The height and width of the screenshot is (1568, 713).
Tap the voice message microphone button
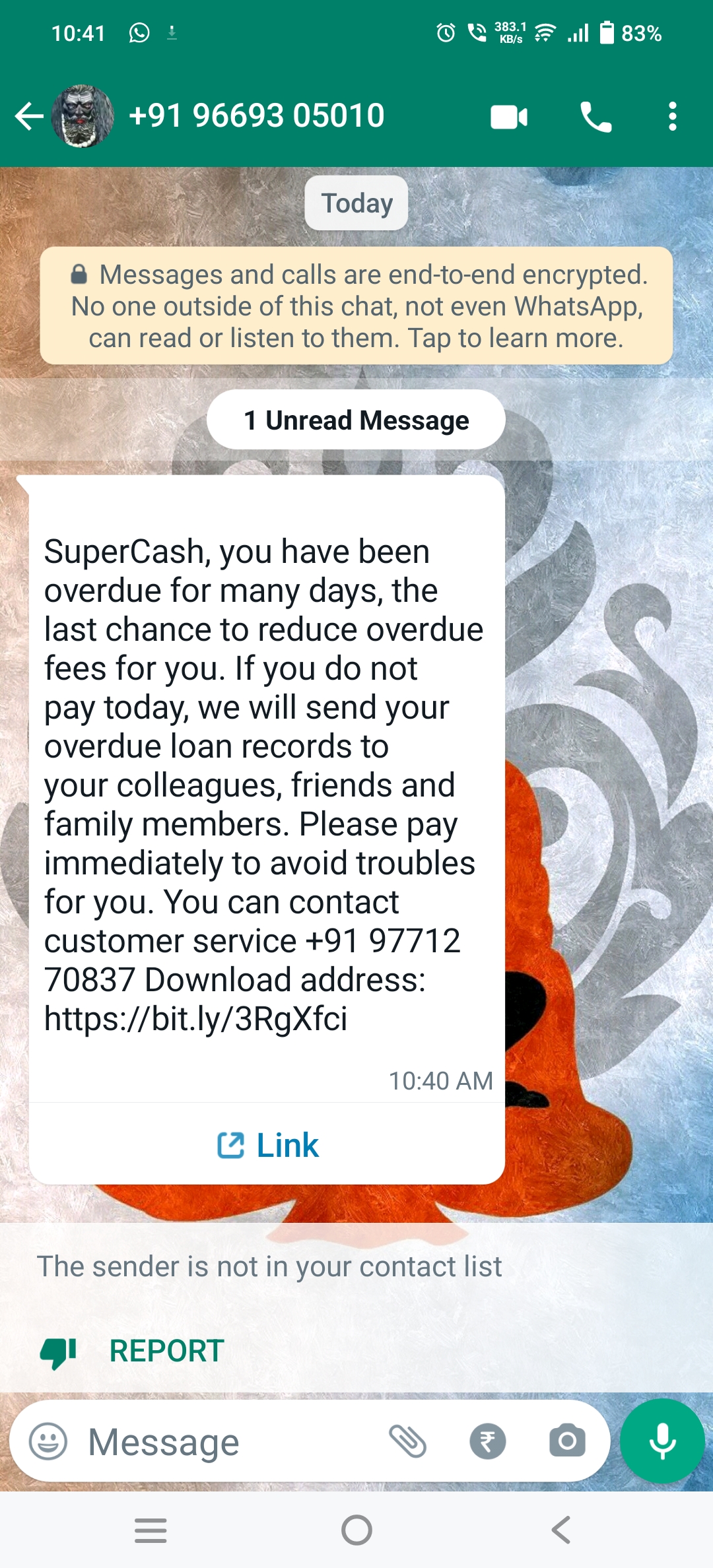pyautogui.click(x=662, y=1441)
